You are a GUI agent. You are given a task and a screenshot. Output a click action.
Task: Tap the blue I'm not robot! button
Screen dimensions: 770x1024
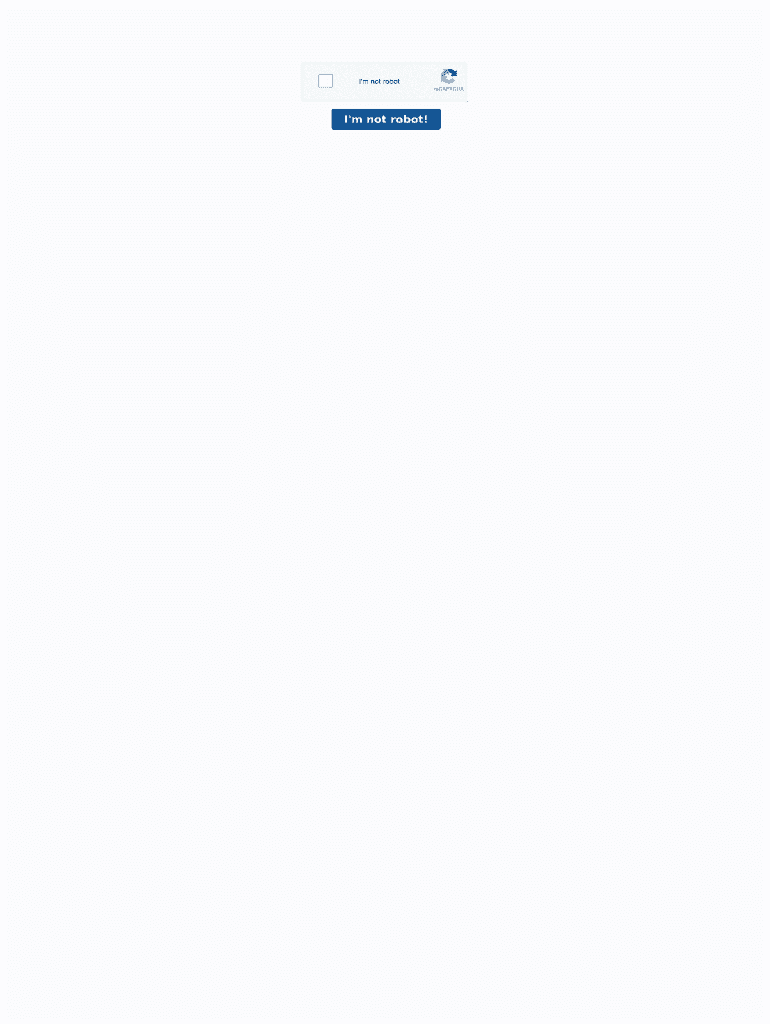[x=386, y=120]
